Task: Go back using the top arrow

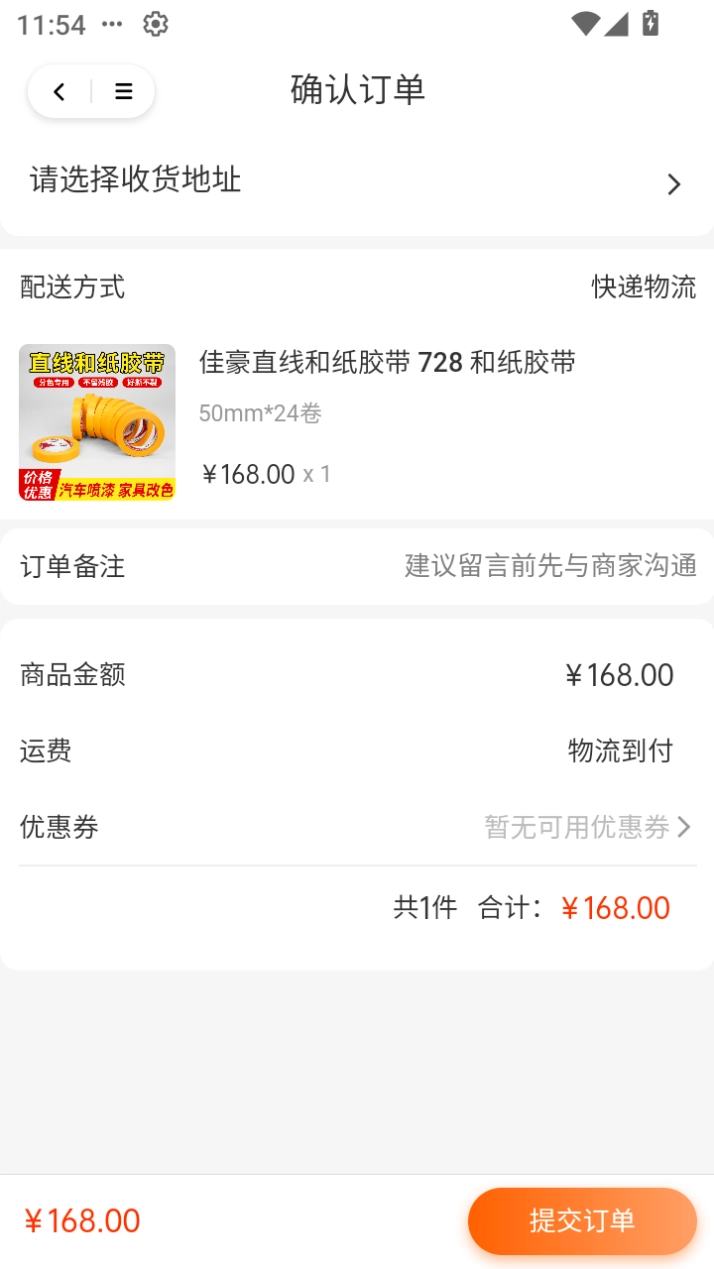Action: point(59,92)
